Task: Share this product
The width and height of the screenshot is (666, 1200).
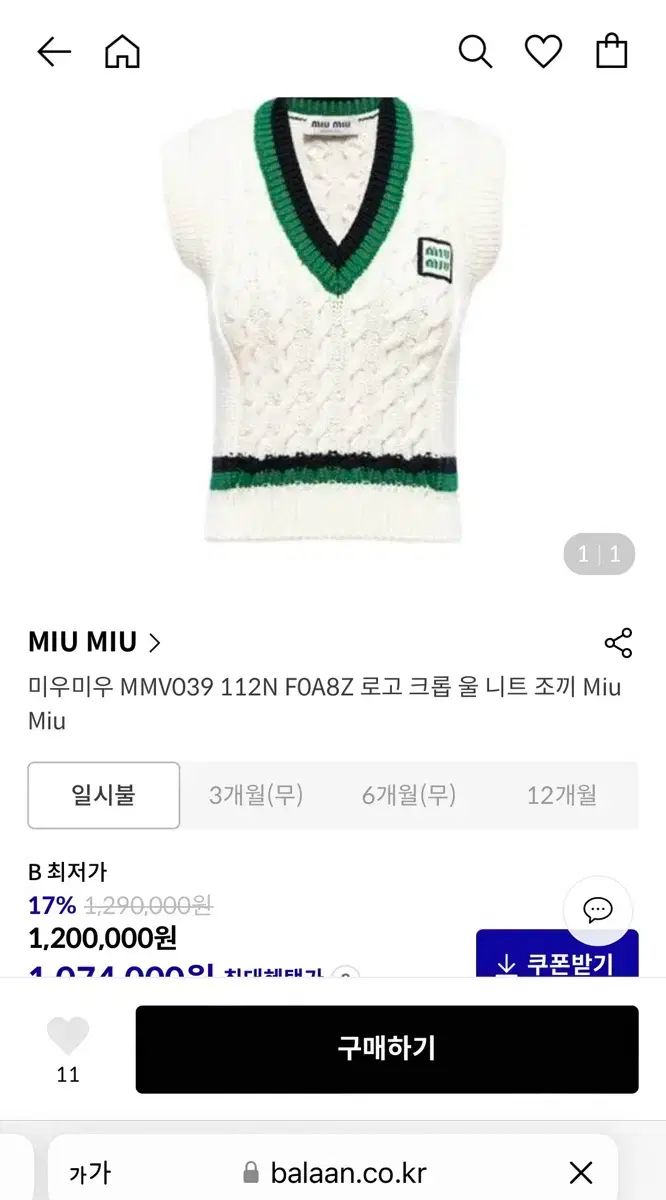Action: pos(618,643)
